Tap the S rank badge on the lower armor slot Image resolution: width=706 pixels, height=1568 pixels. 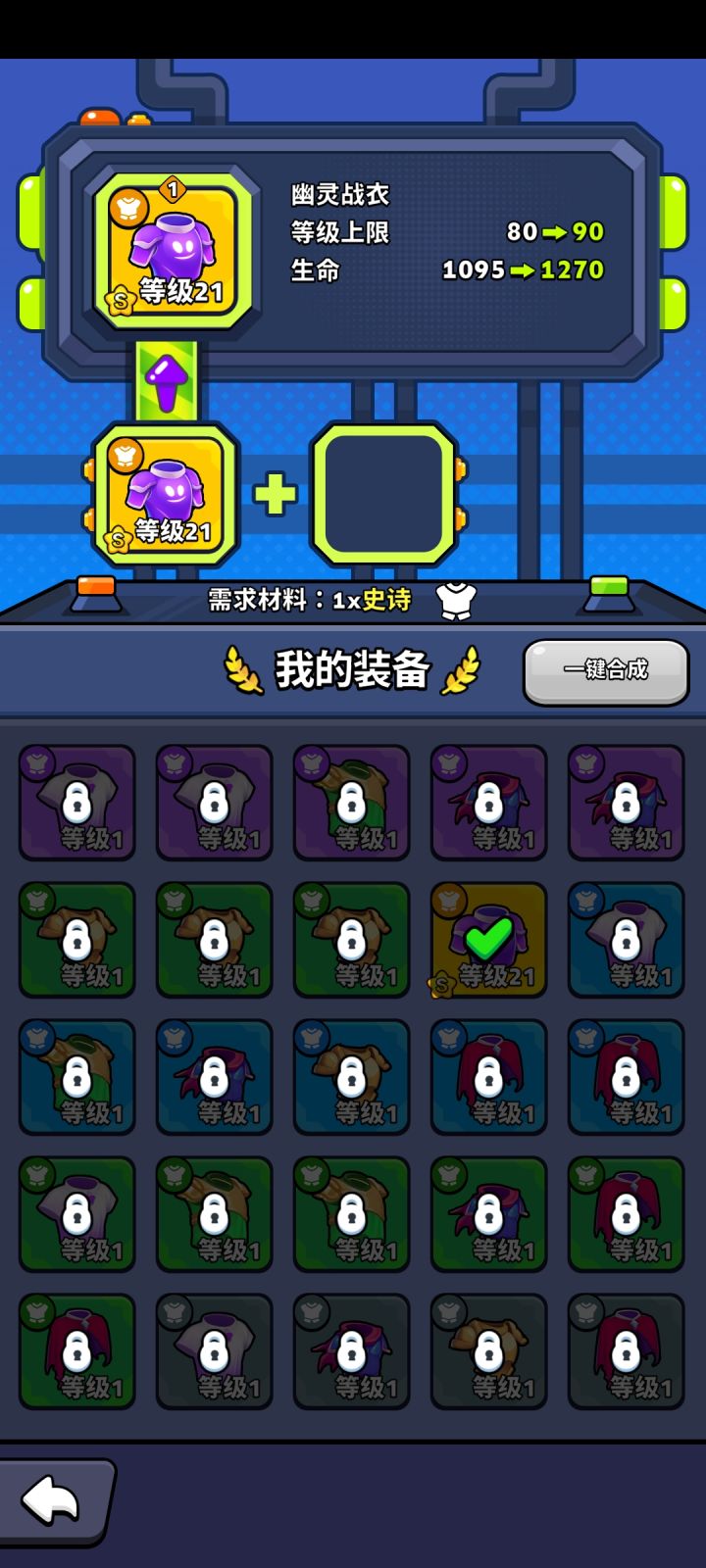tap(116, 540)
